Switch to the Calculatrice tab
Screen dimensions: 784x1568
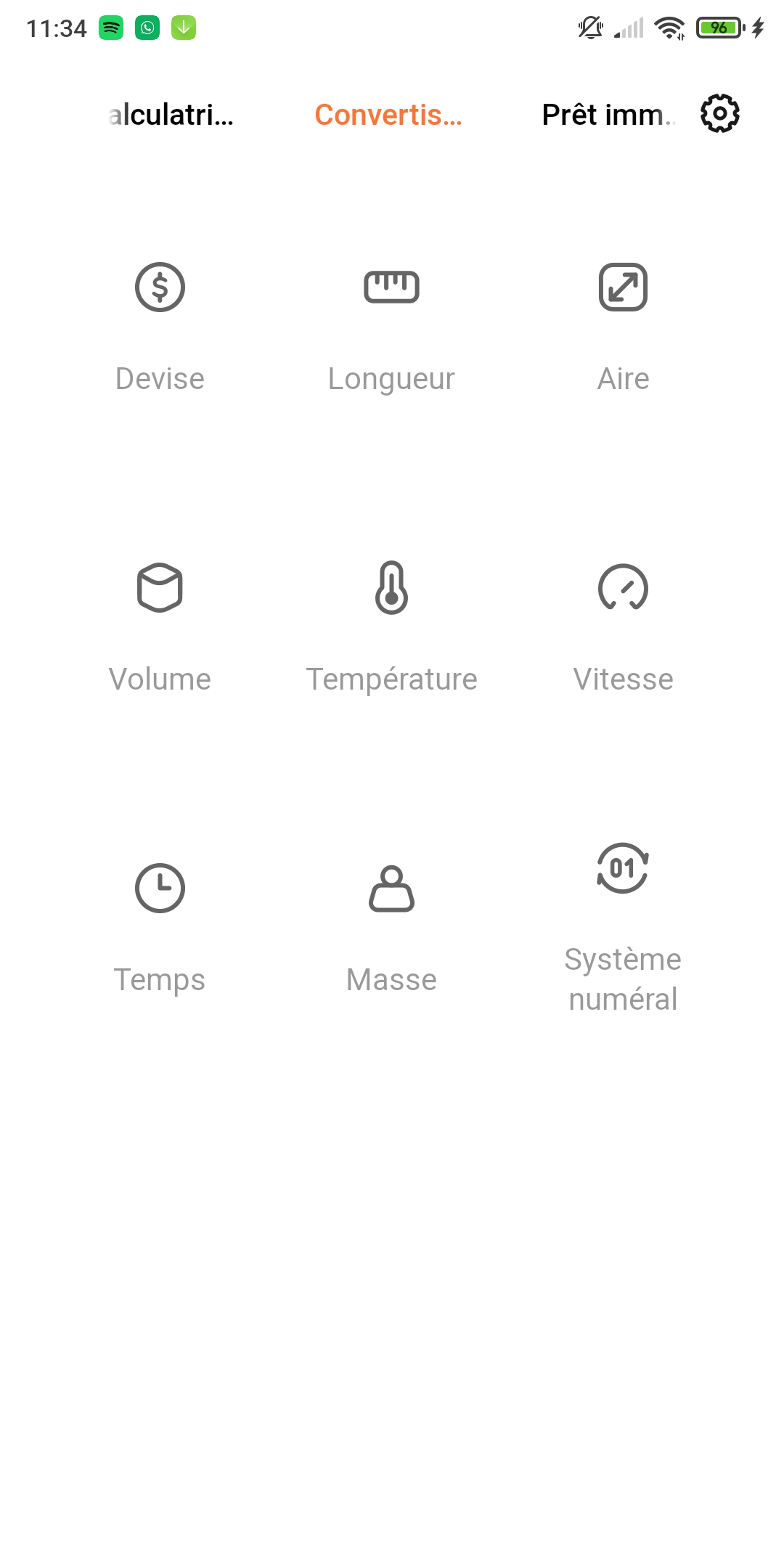pyautogui.click(x=171, y=115)
